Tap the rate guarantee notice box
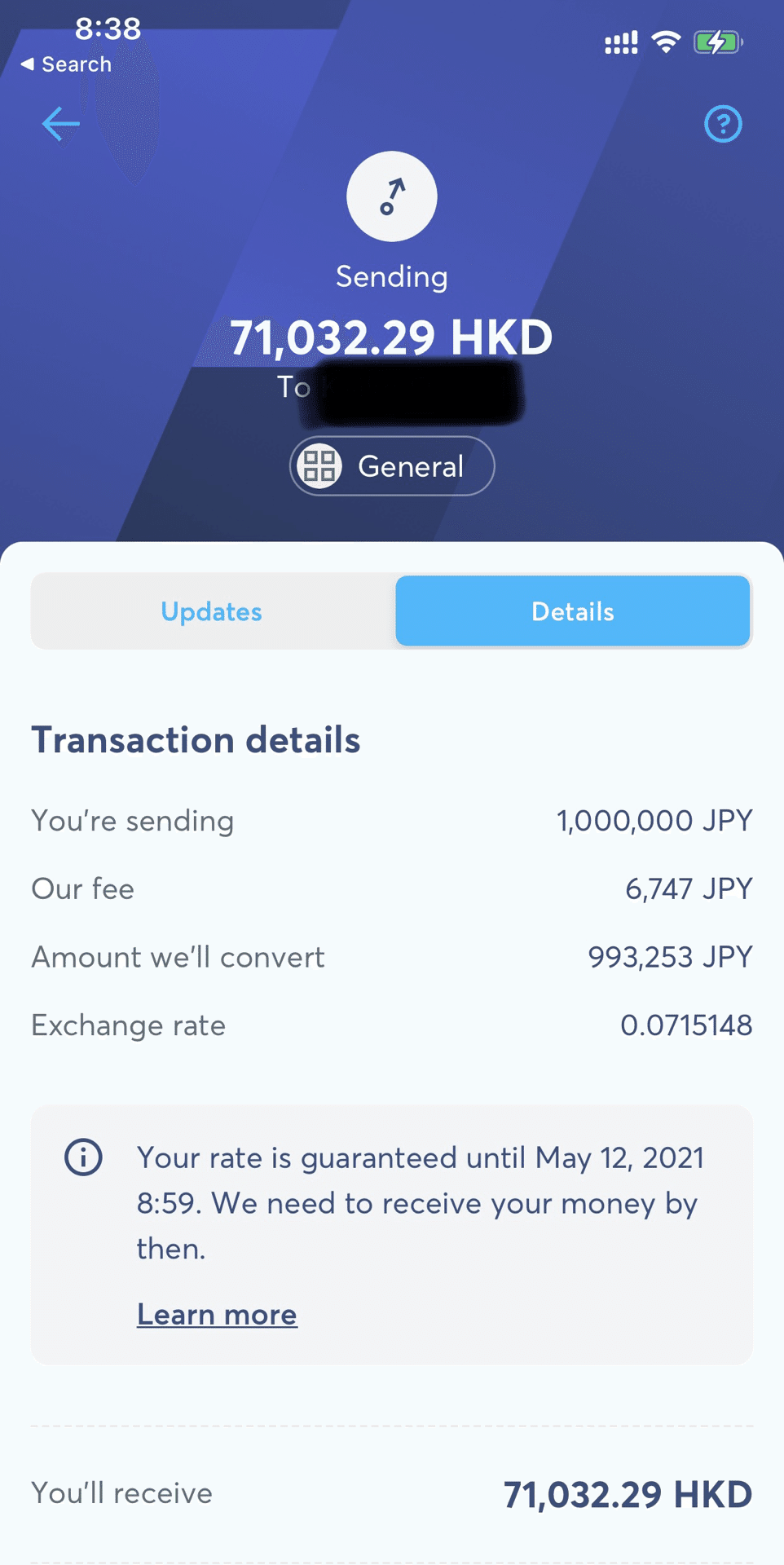This screenshot has width=784, height=1565. (391, 1239)
